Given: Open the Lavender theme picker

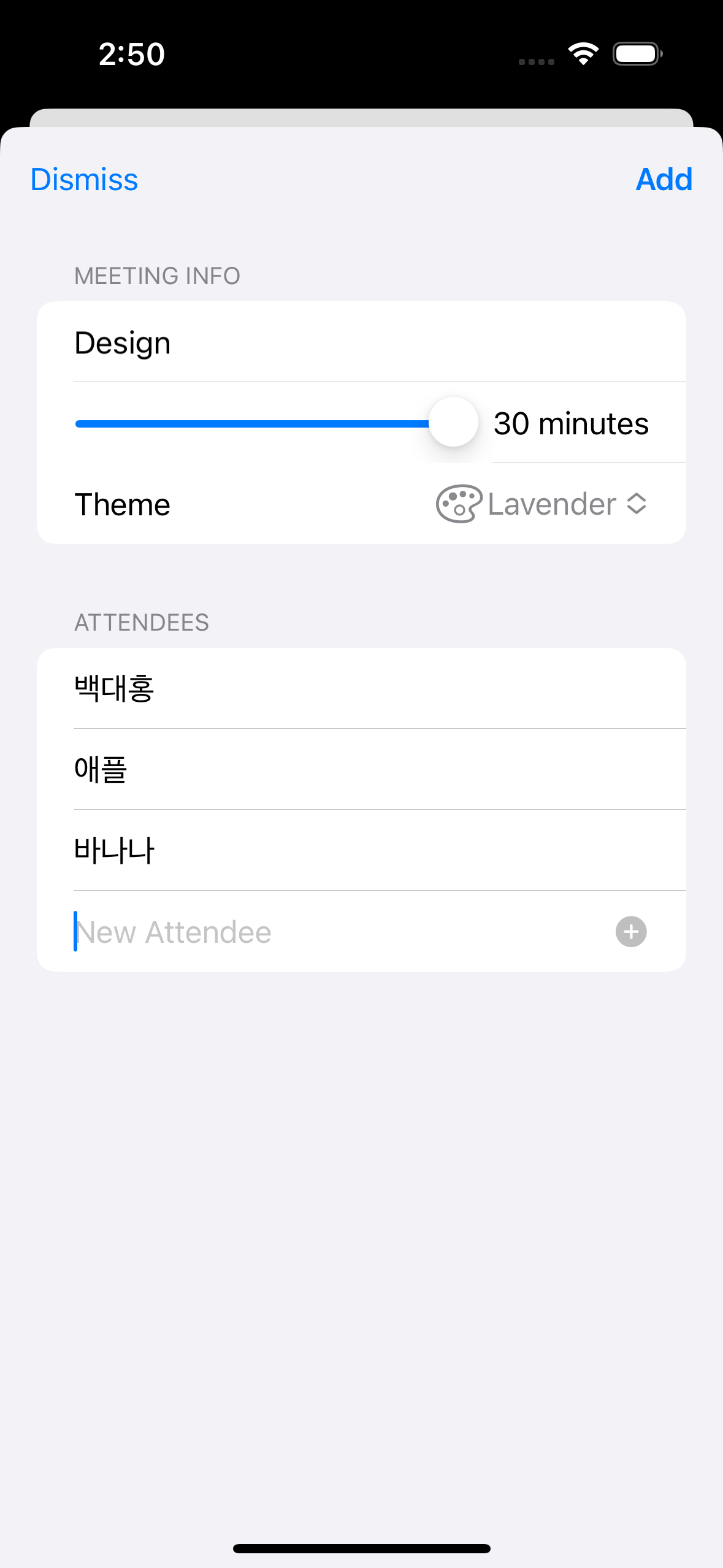Looking at the screenshot, I should click(550, 504).
